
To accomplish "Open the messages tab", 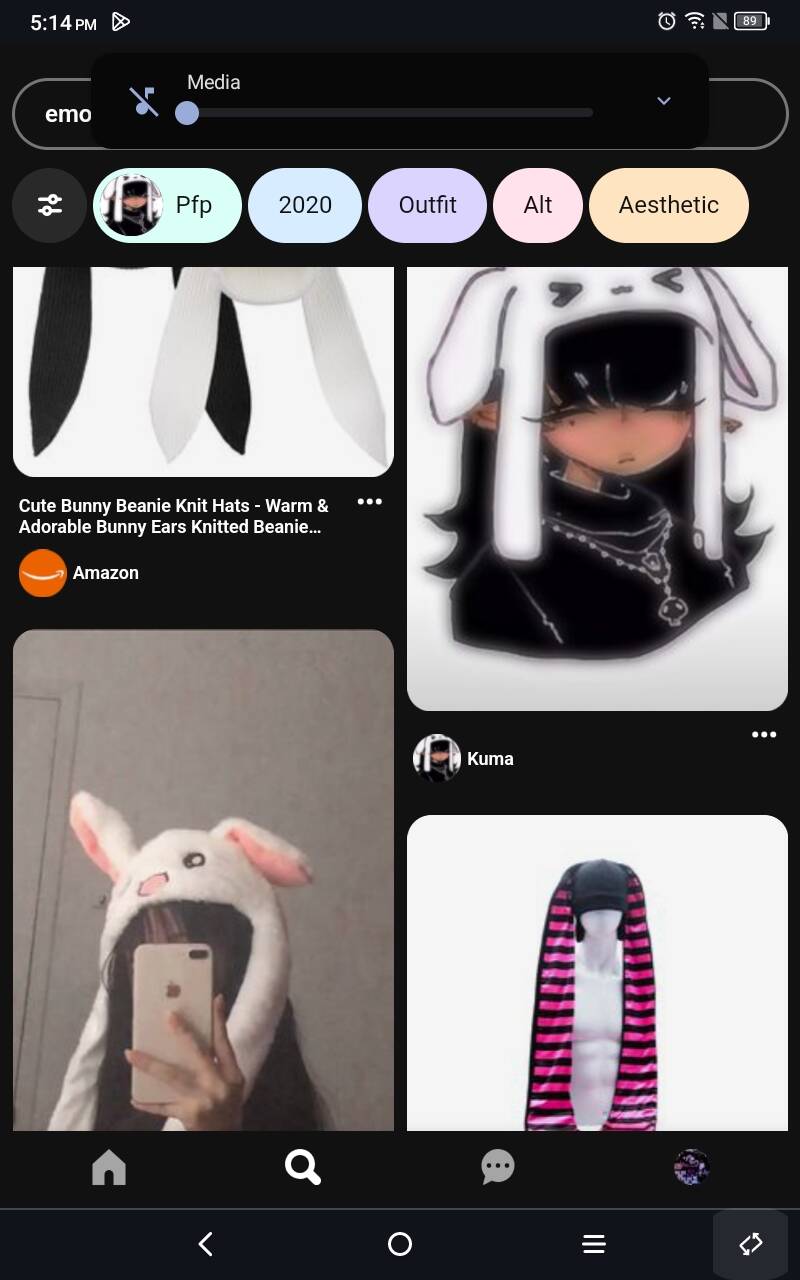I will point(497,1167).
